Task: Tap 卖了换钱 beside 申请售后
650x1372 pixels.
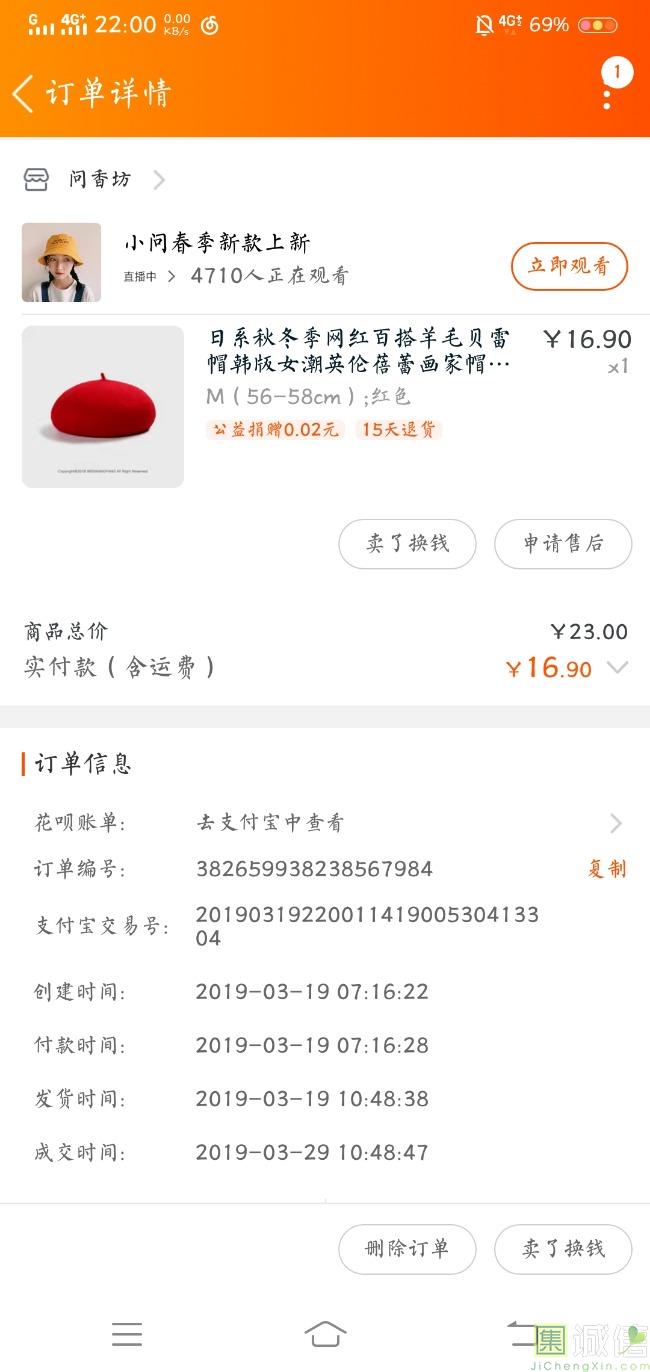Action: 407,544
